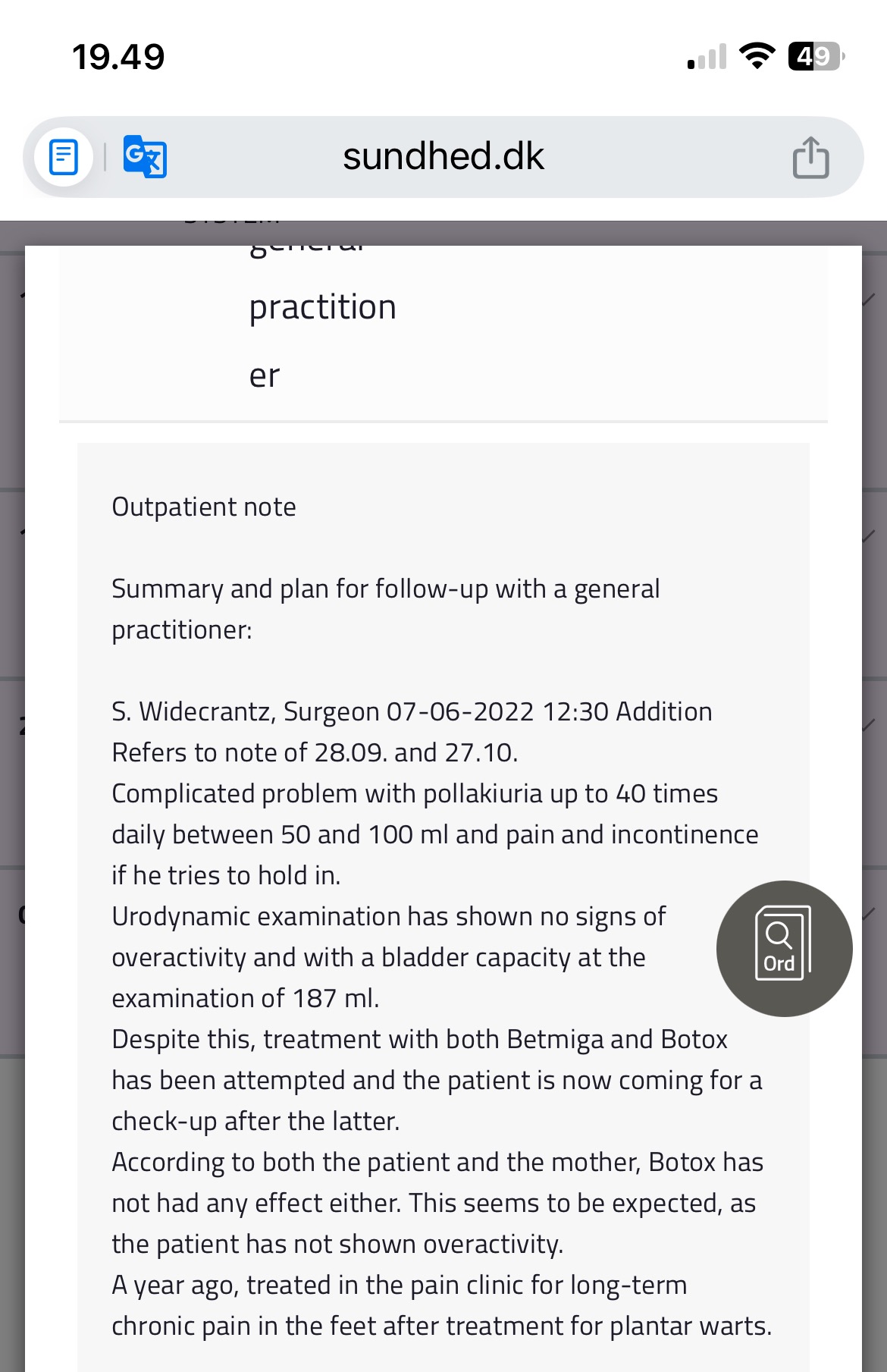Open the reader view page icon
The image size is (887, 1372).
click(x=64, y=158)
